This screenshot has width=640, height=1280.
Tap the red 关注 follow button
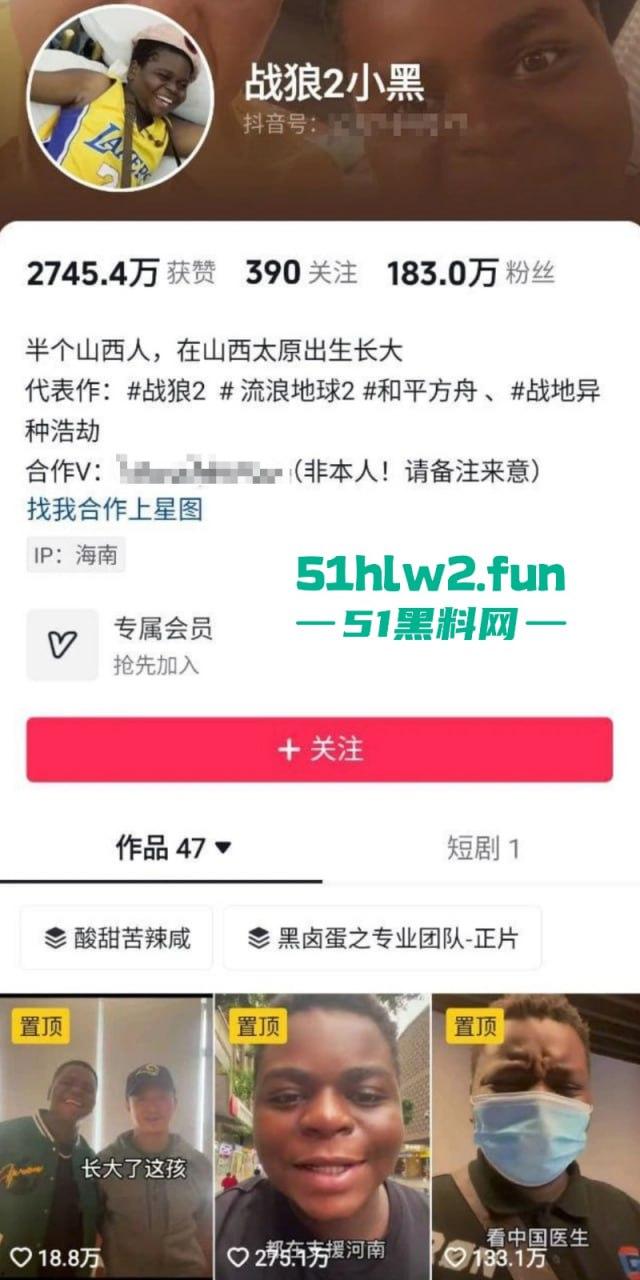[x=319, y=749]
